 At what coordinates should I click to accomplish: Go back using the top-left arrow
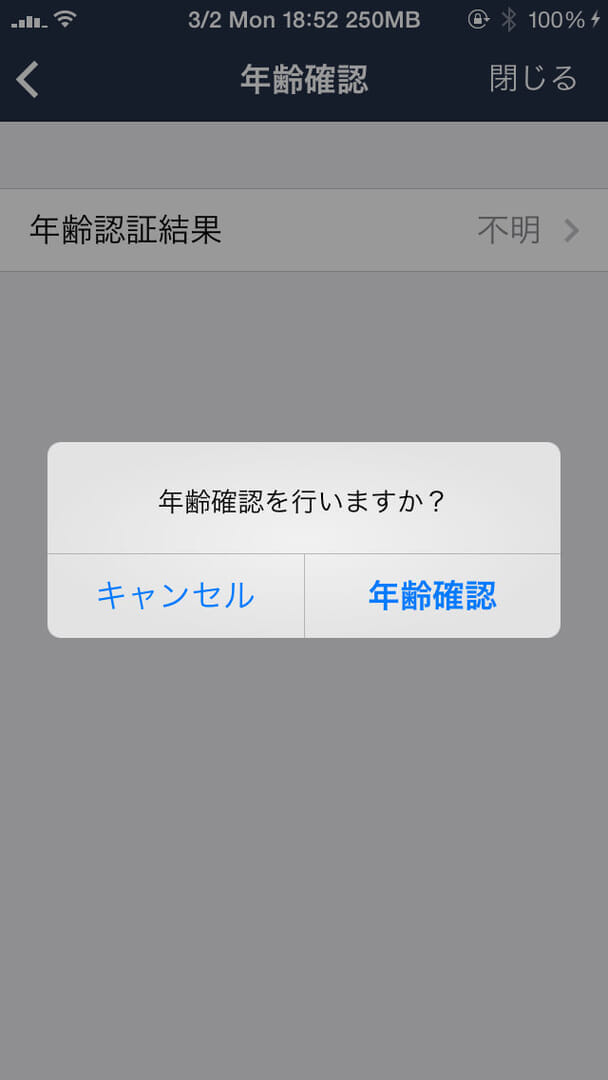click(28, 79)
